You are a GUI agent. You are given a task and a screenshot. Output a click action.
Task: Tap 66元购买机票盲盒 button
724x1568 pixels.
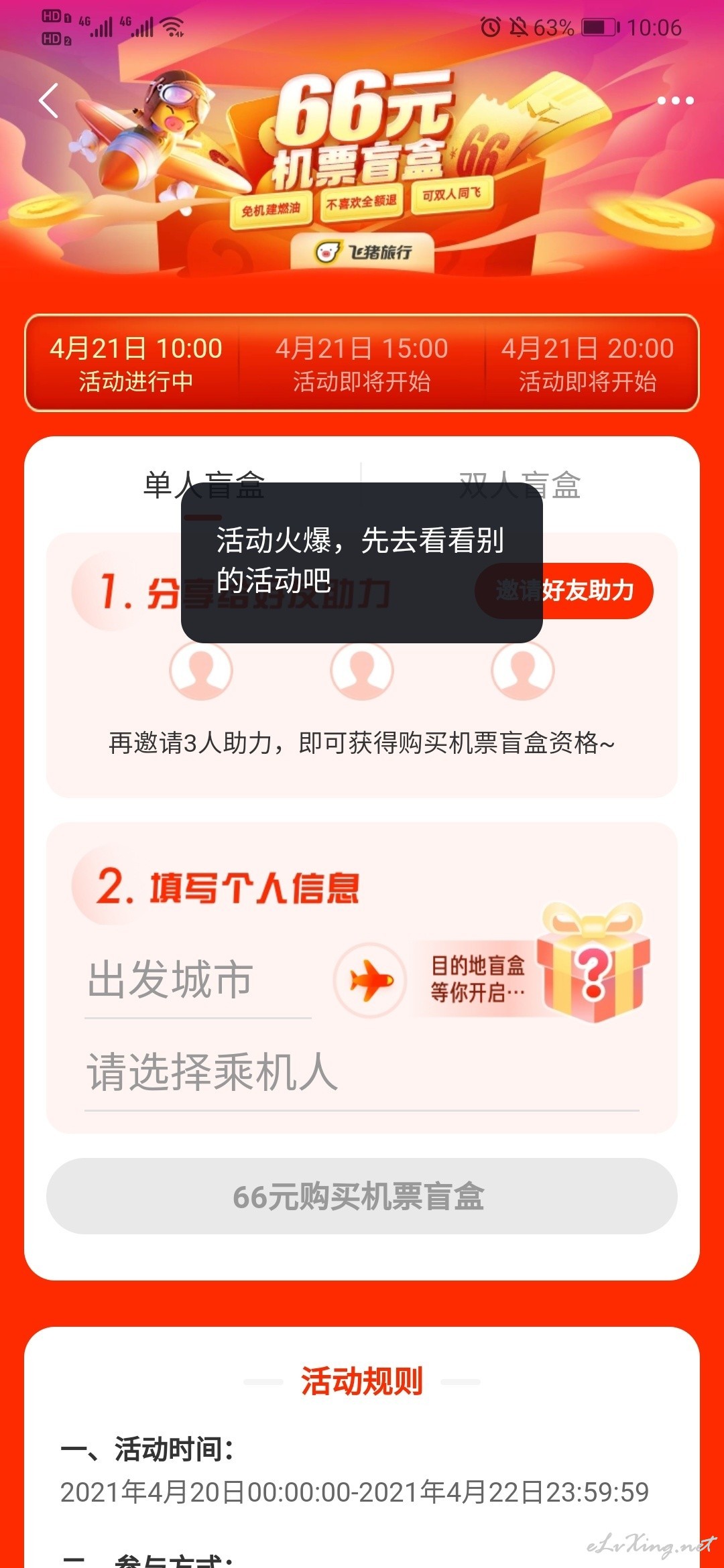pyautogui.click(x=362, y=1196)
